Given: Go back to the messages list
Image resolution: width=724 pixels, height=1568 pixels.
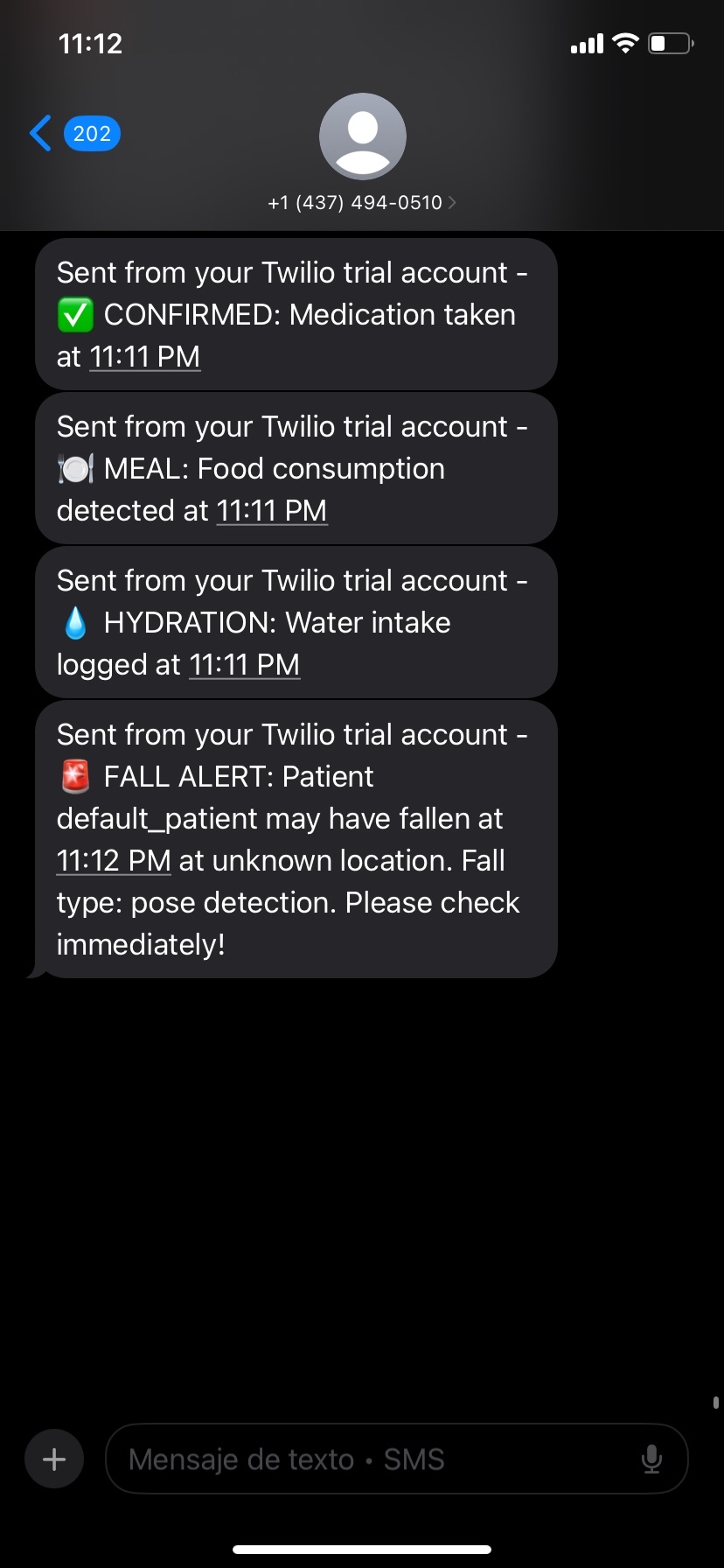Looking at the screenshot, I should pyautogui.click(x=41, y=134).
